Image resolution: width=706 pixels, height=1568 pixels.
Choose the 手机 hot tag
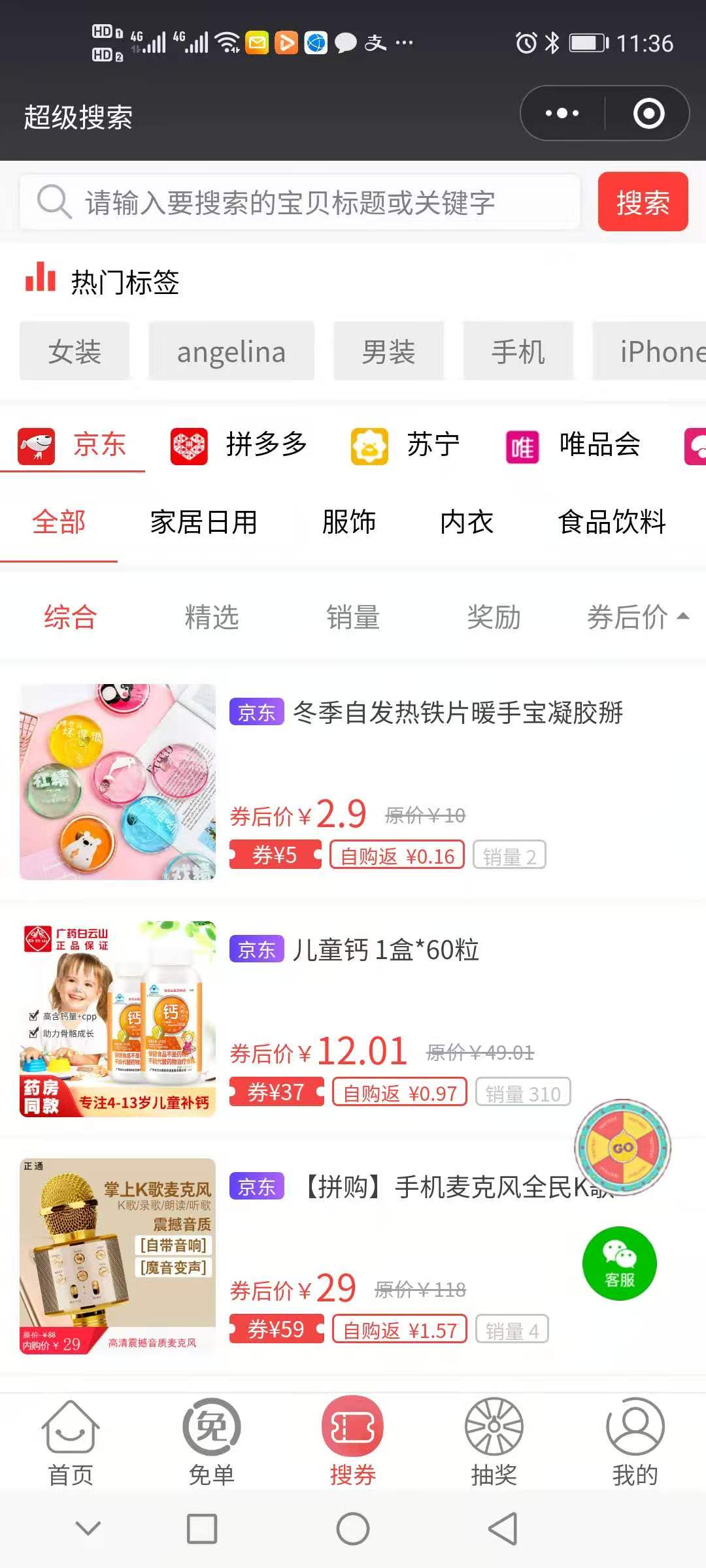(x=518, y=351)
